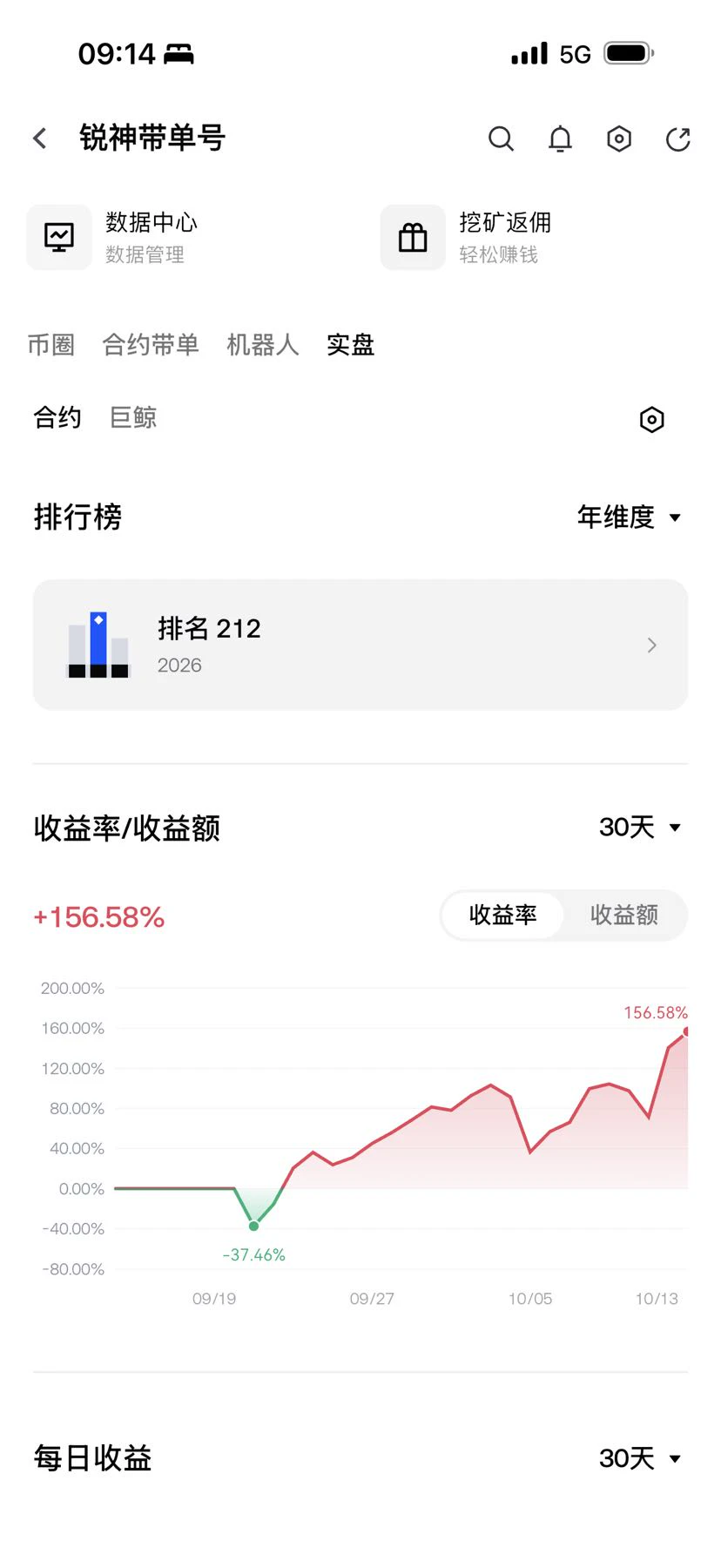The height and width of the screenshot is (1568, 721).
Task: Switch to the 币圈 tab
Action: pos(51,345)
